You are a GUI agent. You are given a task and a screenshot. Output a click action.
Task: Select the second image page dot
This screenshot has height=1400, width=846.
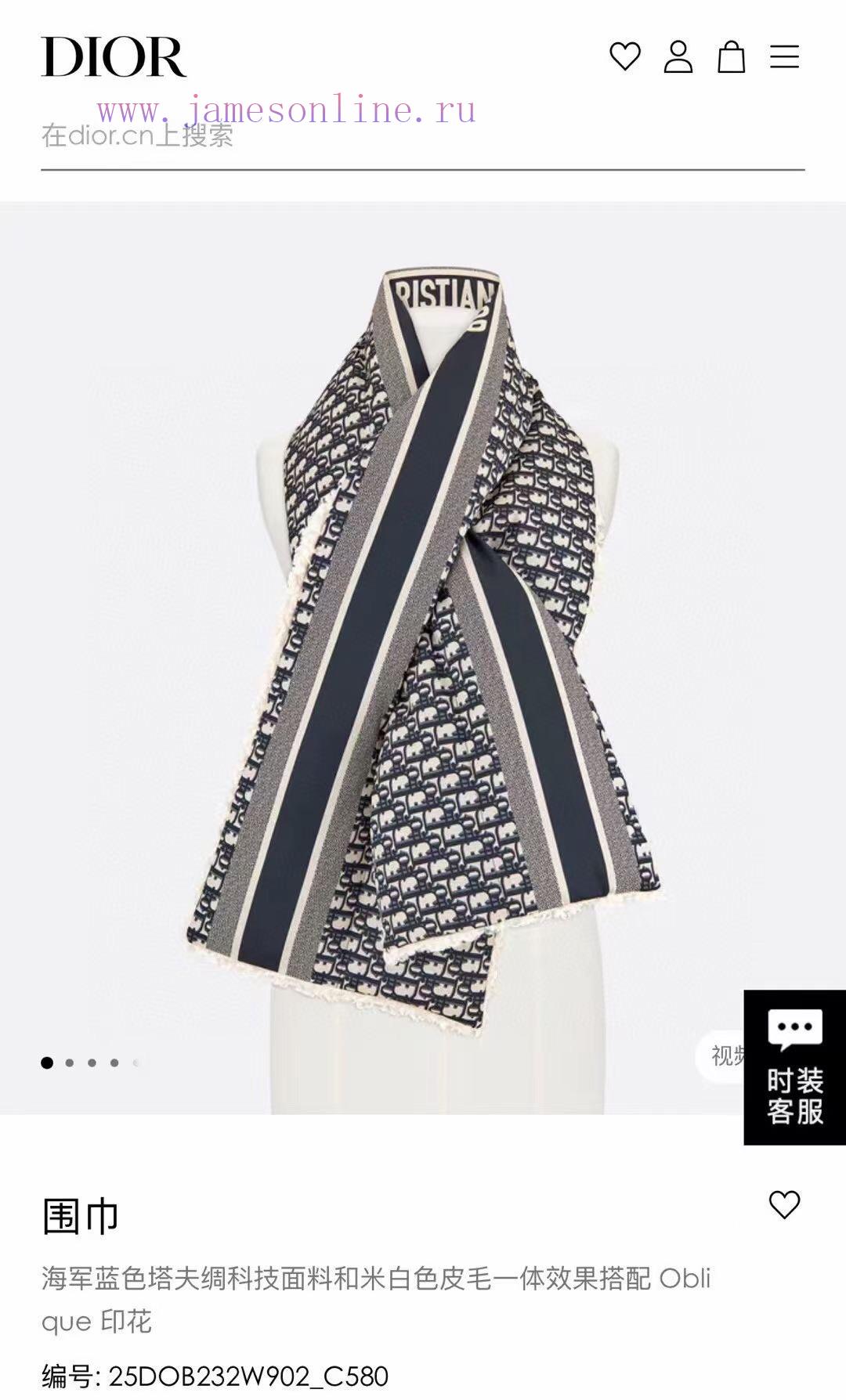[70, 1063]
